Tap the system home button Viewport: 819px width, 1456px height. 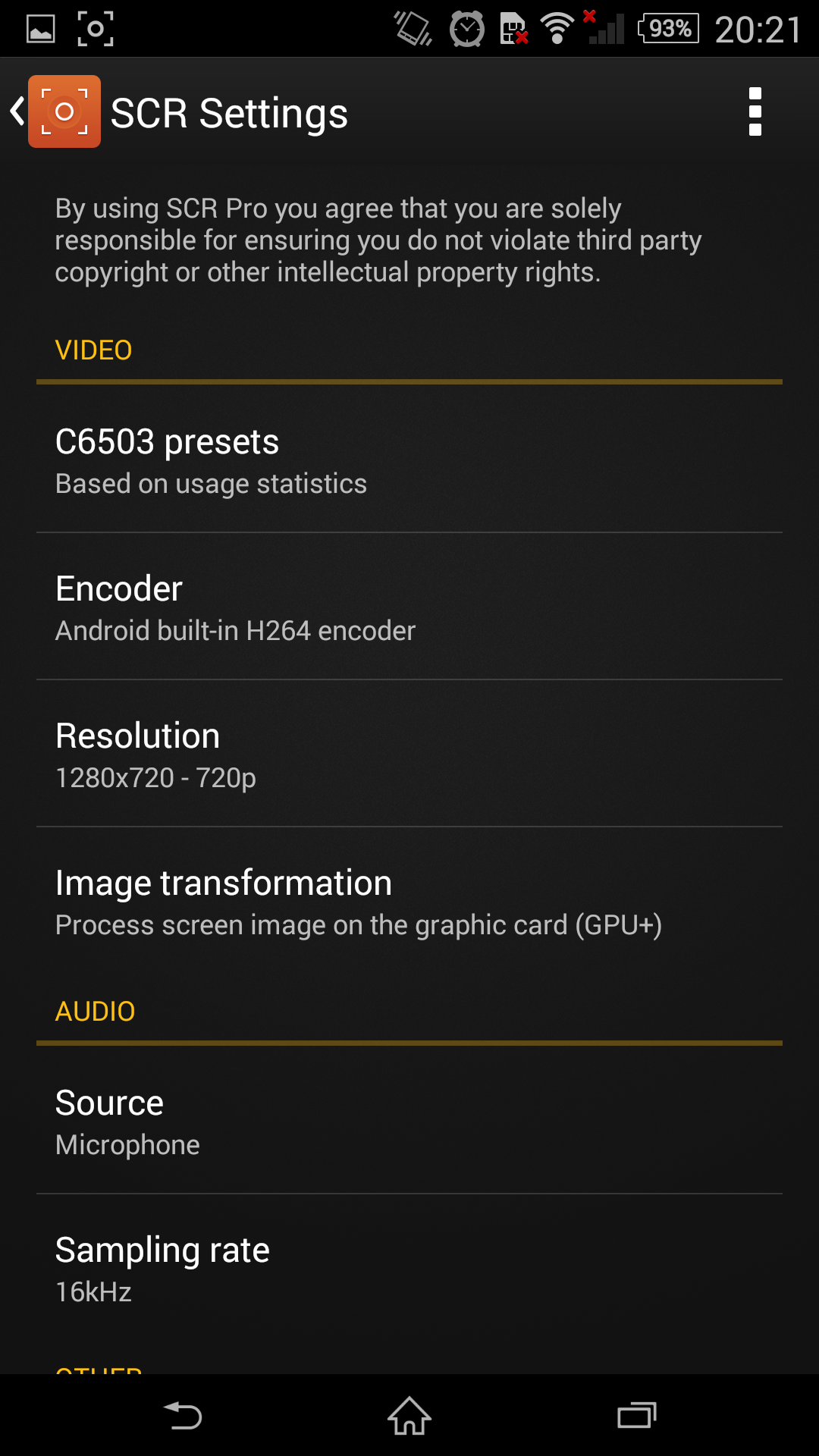pyautogui.click(x=409, y=1416)
